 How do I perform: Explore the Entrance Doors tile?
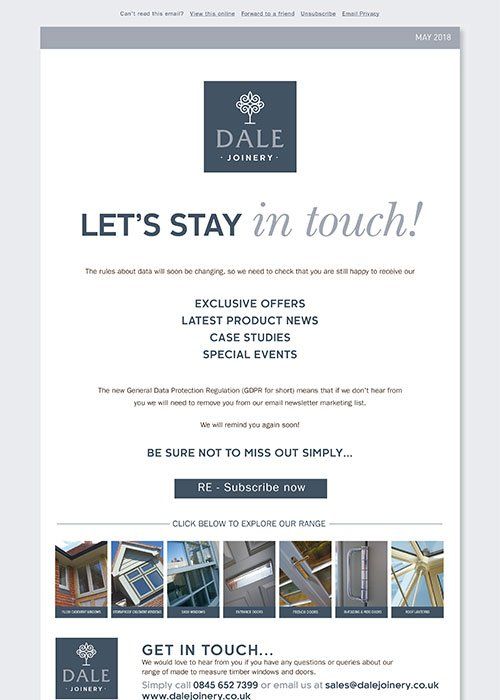click(249, 579)
